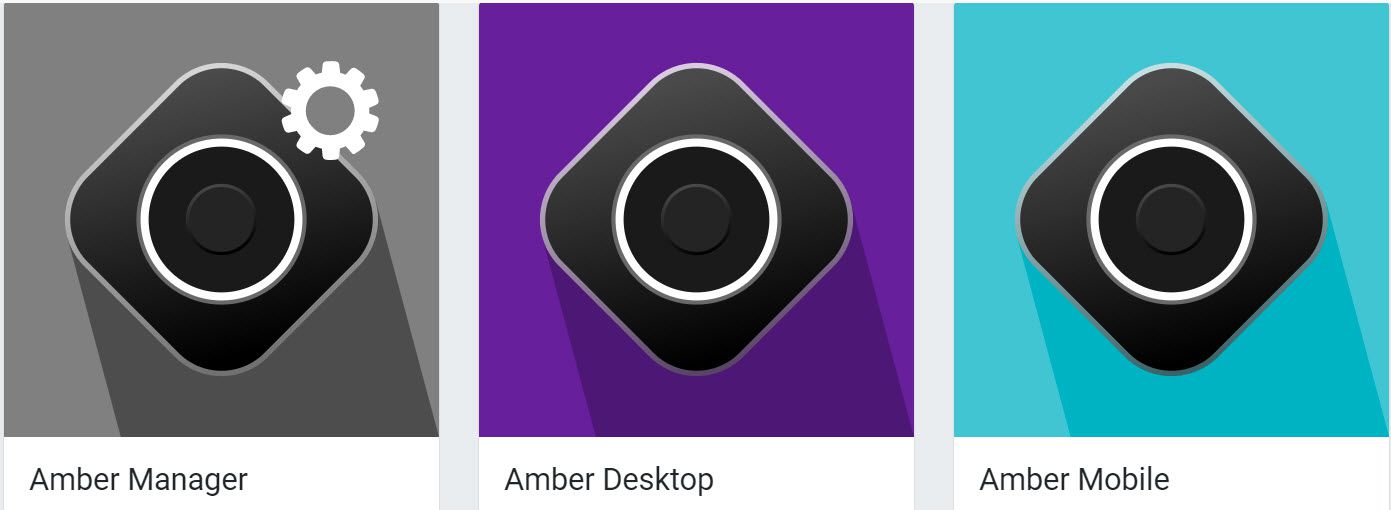
Task: Tap the Amber Mobile card
Action: 1171,220
